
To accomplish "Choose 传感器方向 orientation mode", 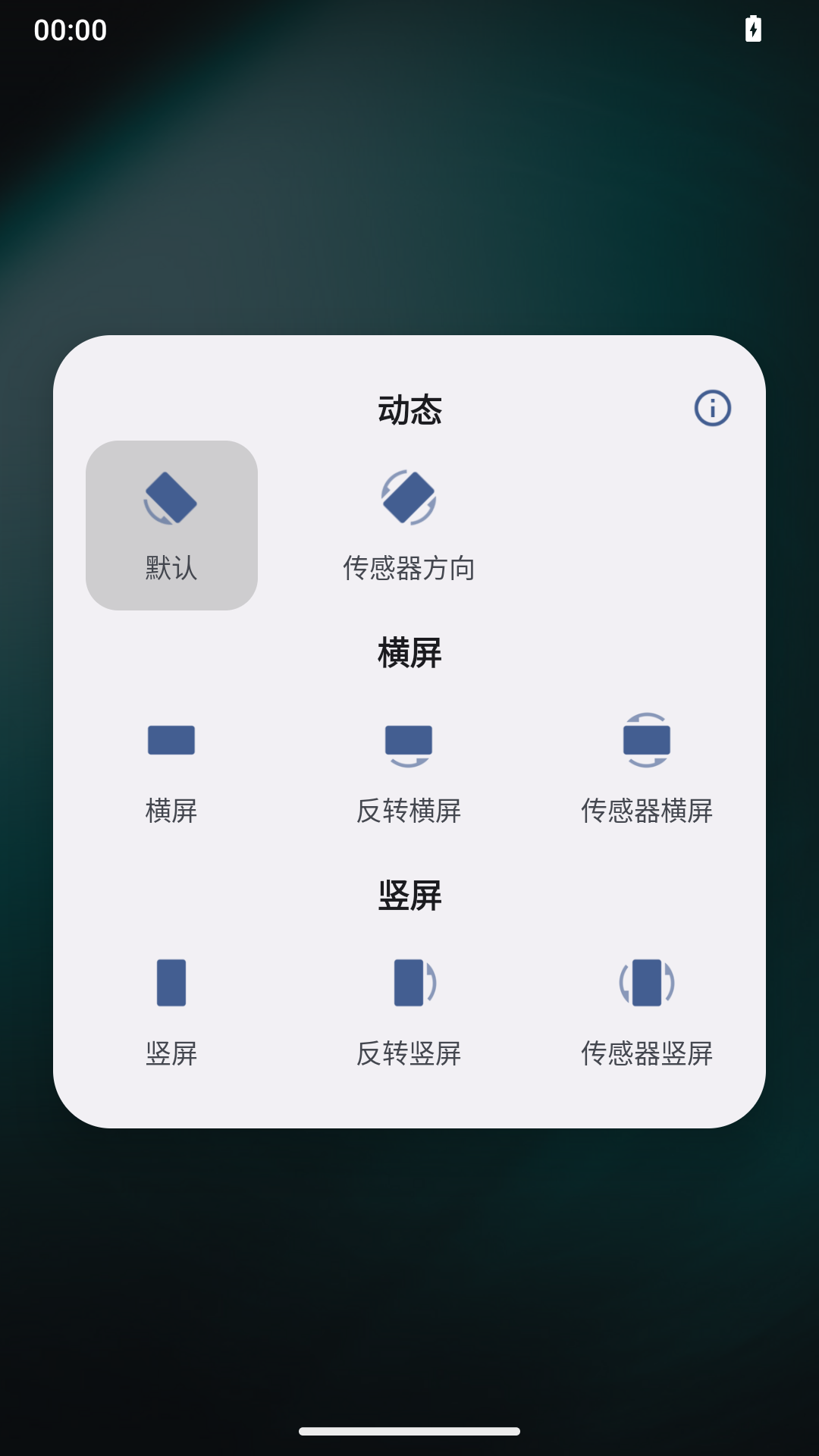I will (x=409, y=525).
